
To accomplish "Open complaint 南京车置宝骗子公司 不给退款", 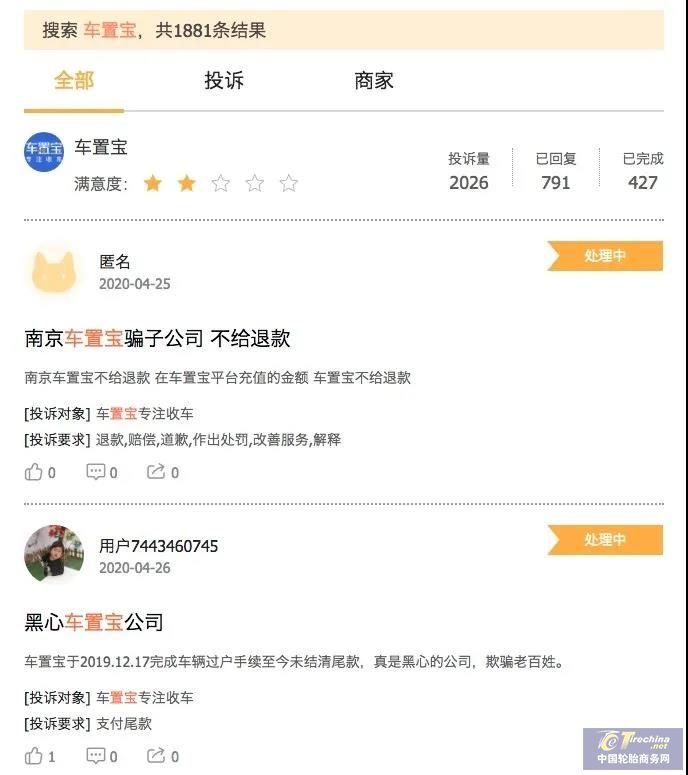I will coord(157,338).
